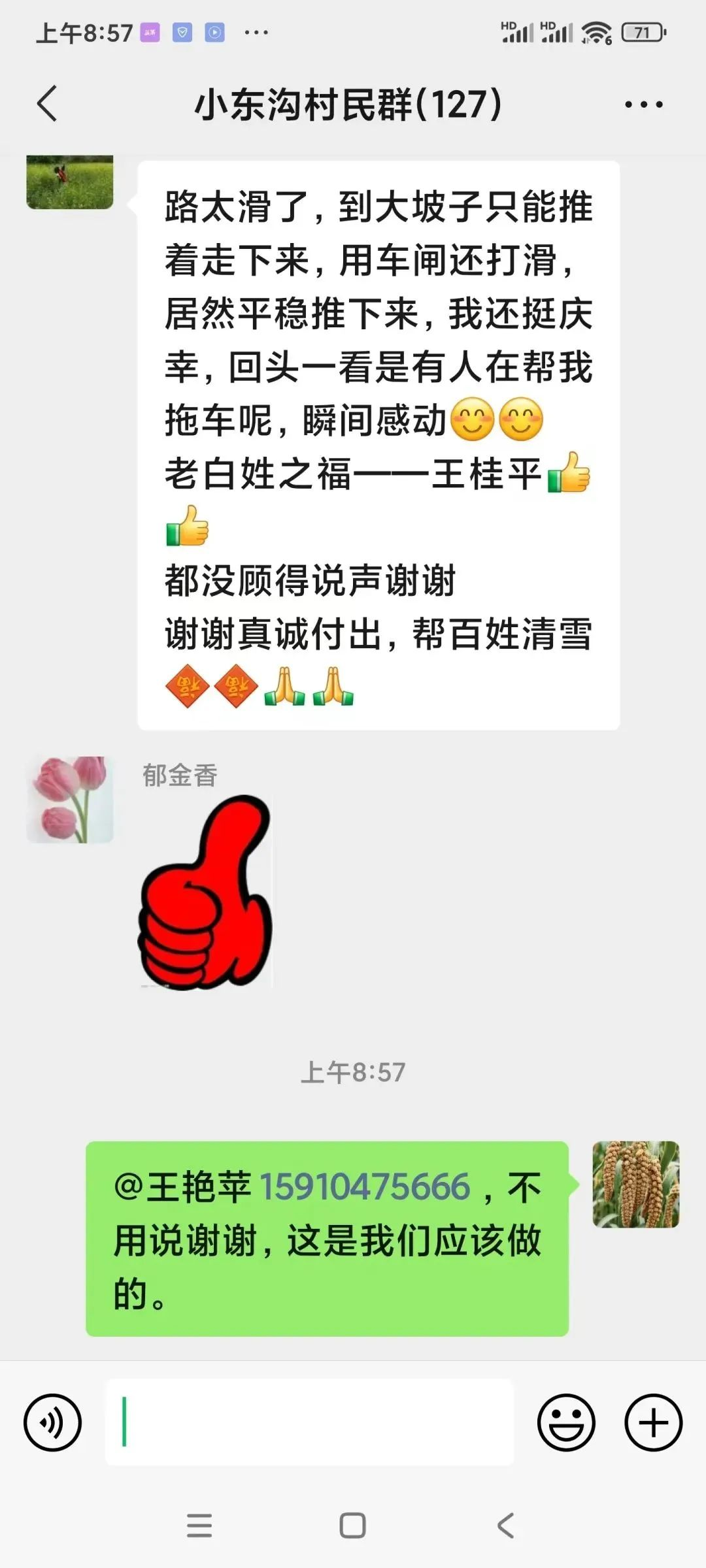Open the green field avatar profile
706x1568 pixels.
[x=70, y=182]
